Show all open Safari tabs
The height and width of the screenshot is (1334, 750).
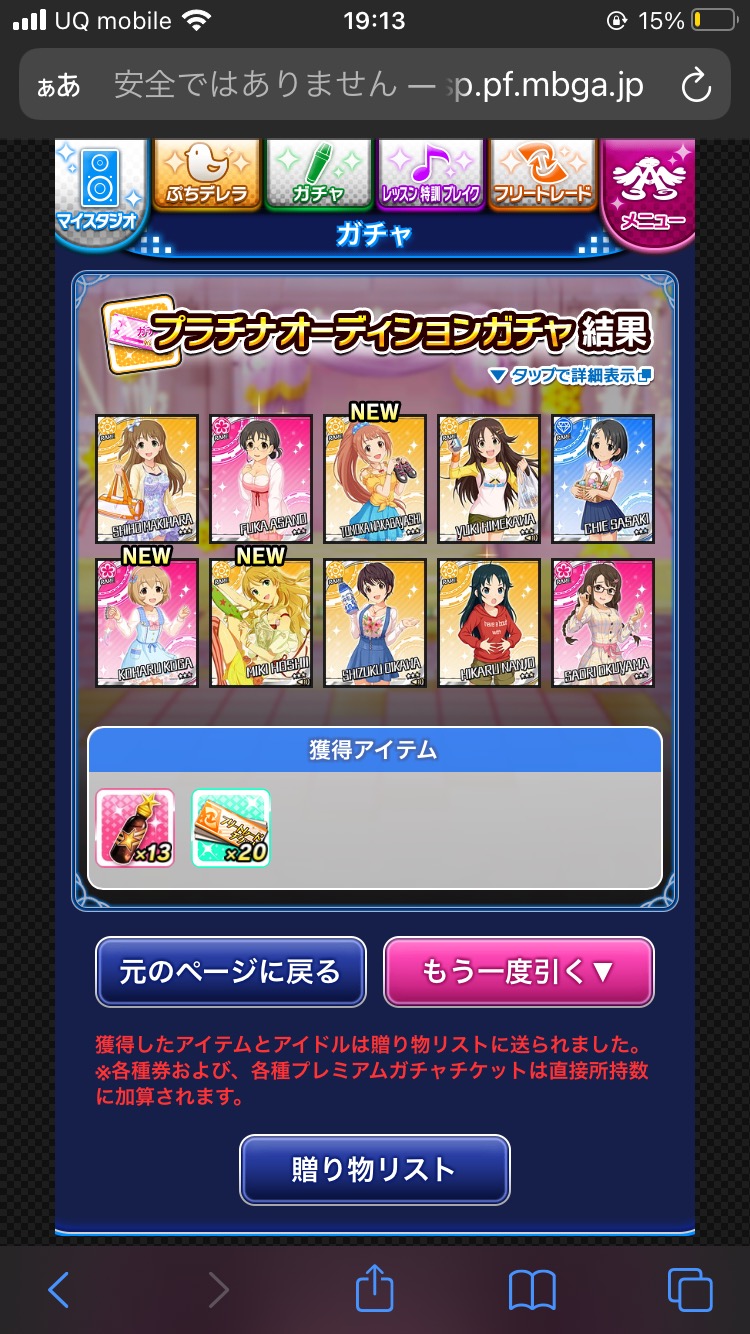point(690,1290)
